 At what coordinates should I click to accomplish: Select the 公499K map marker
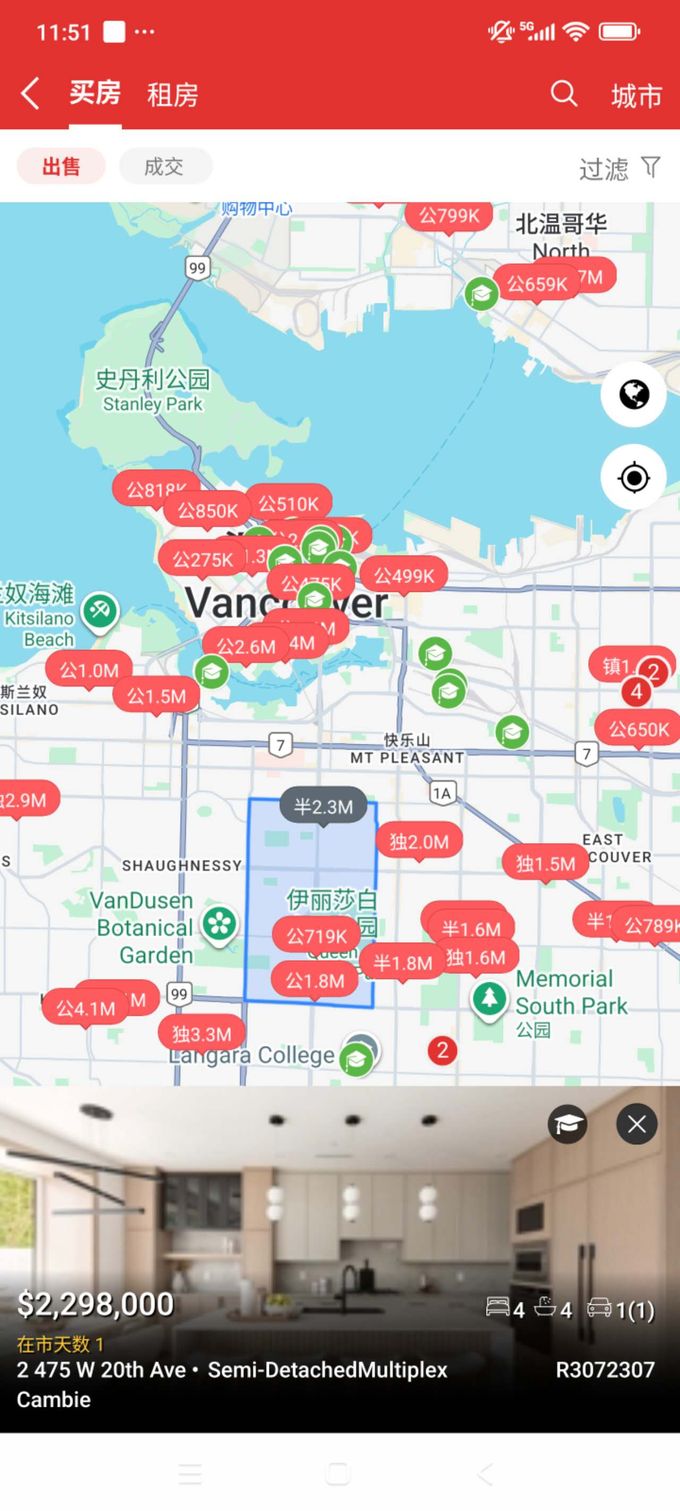[405, 576]
